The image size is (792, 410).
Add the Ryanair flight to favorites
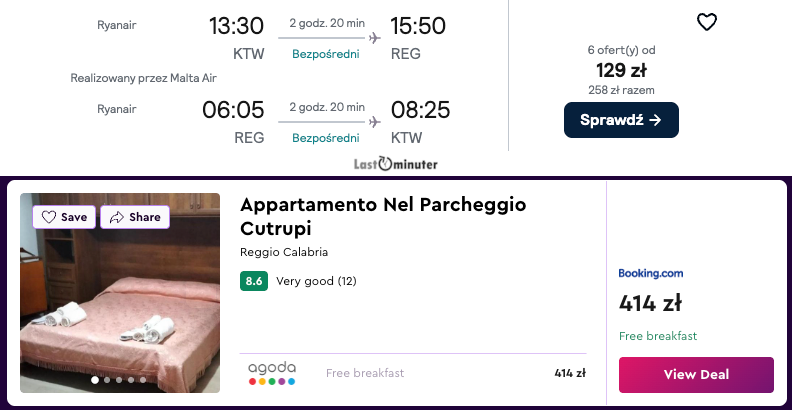[x=707, y=22]
